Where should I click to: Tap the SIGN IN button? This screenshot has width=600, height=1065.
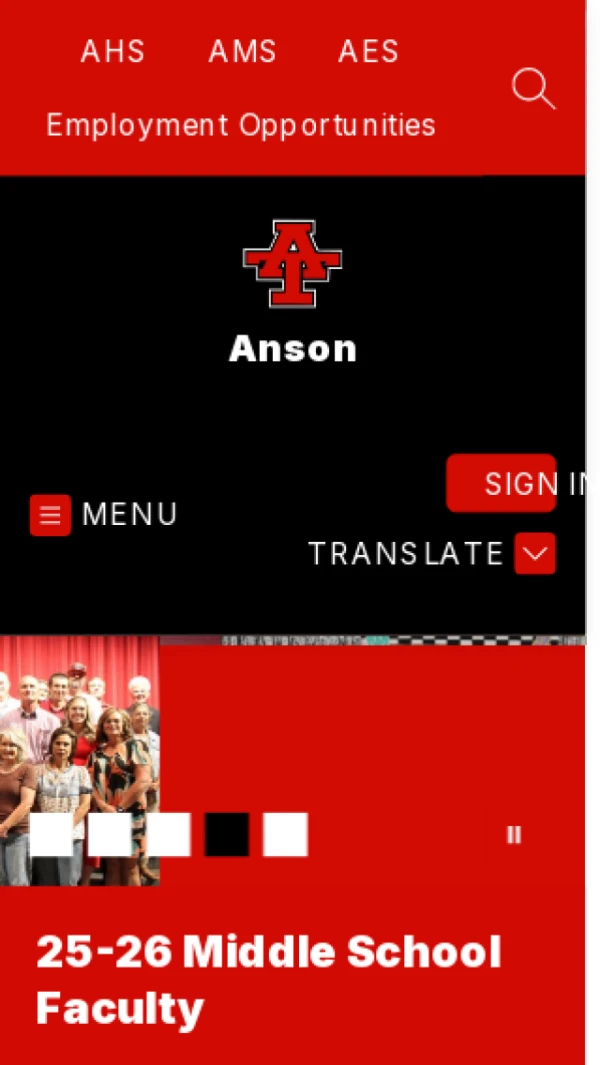[x=503, y=483]
